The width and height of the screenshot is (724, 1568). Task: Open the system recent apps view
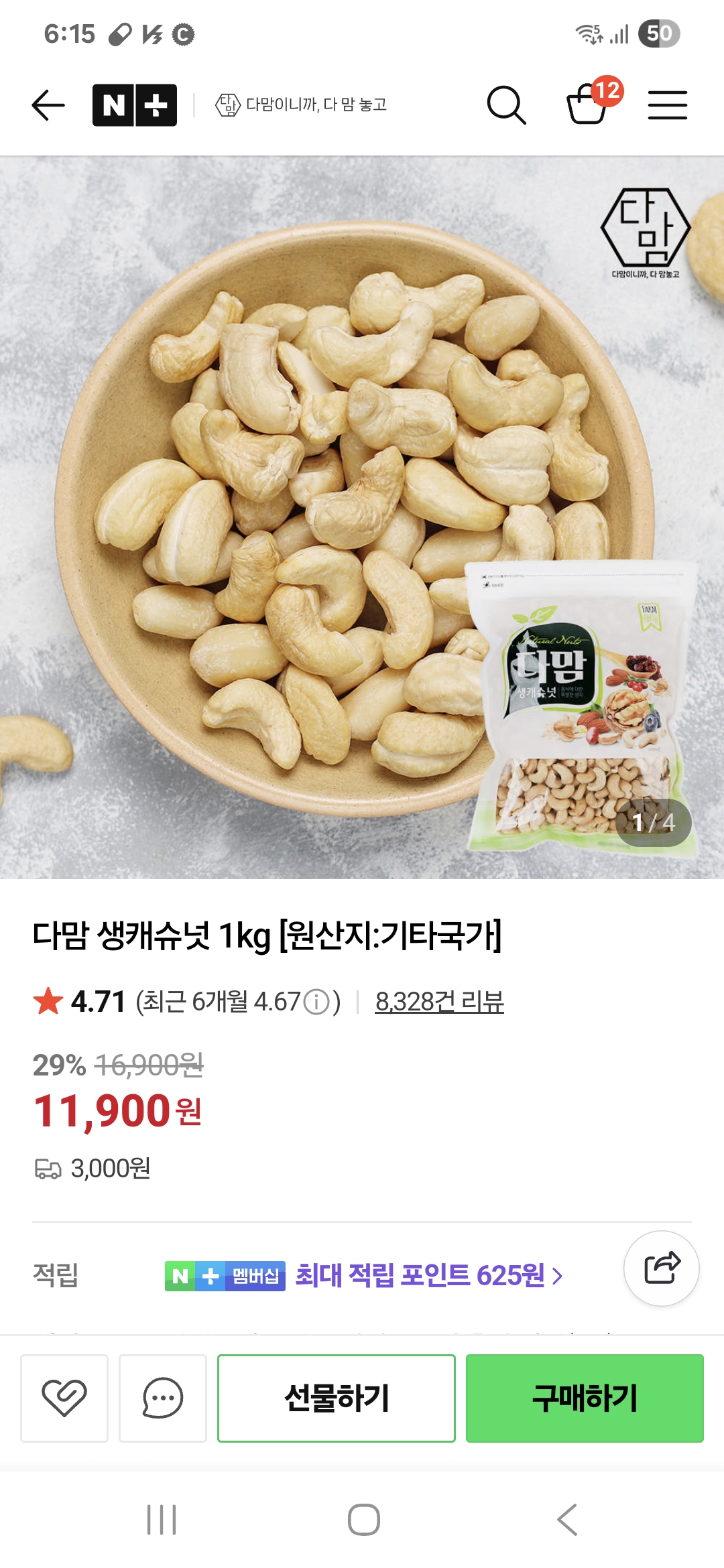tap(162, 1519)
